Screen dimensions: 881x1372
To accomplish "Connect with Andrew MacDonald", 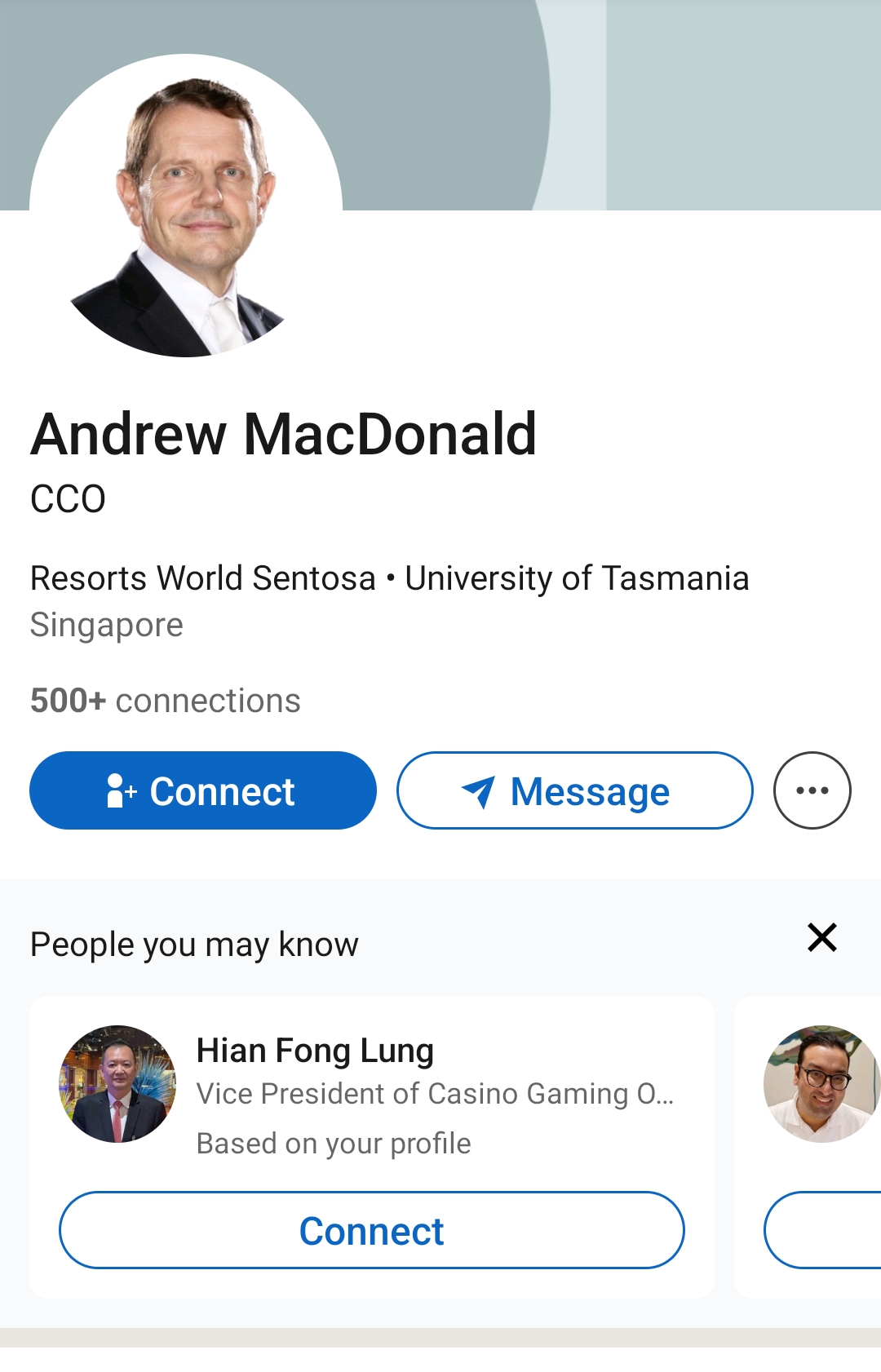I will point(202,790).
